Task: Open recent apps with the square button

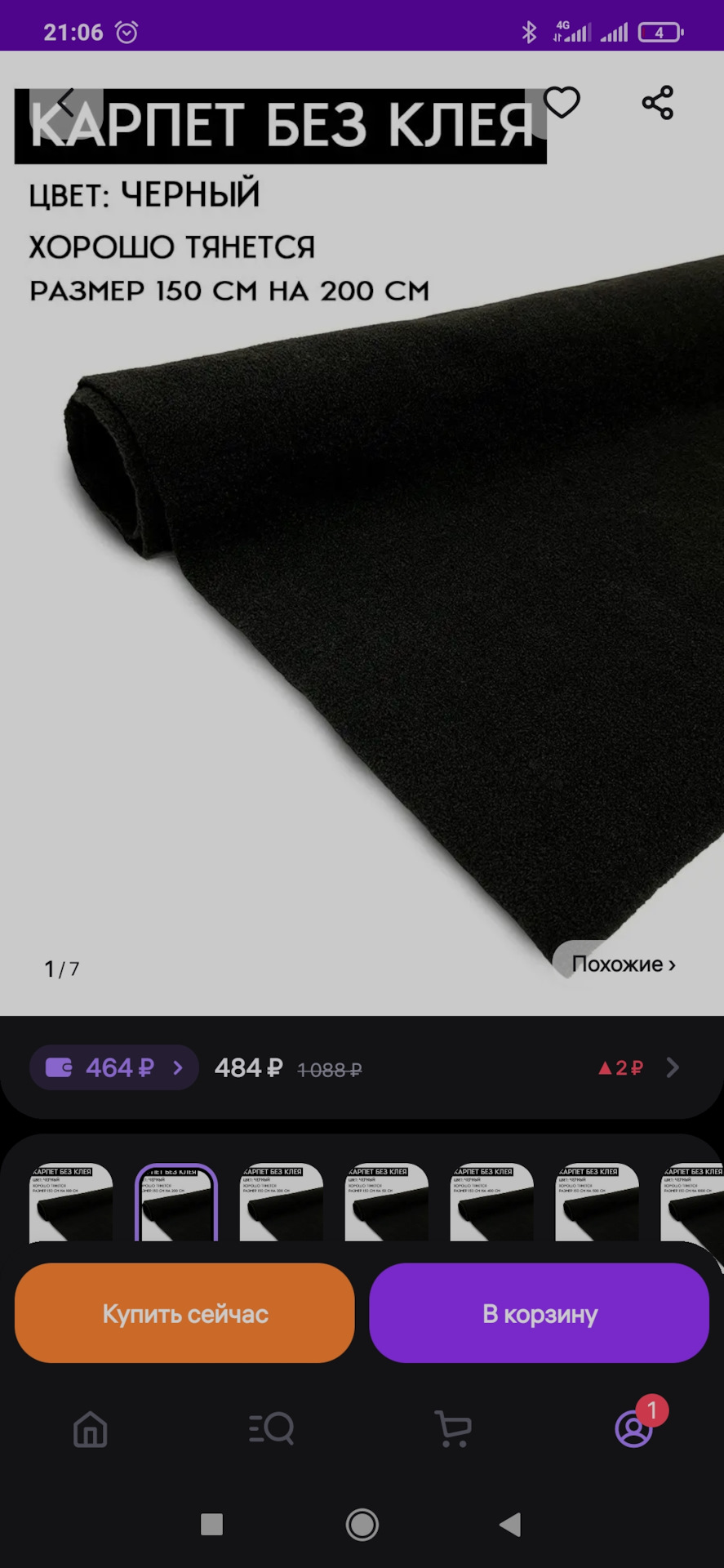Action: point(211,1524)
